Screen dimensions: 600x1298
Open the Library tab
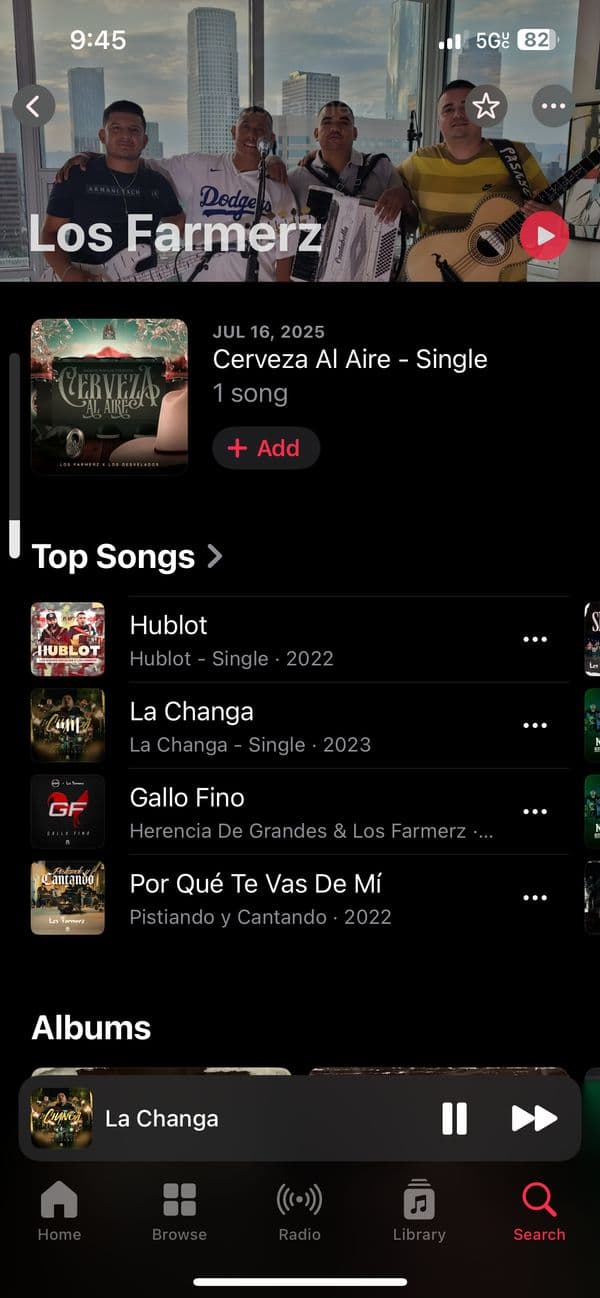[419, 1211]
